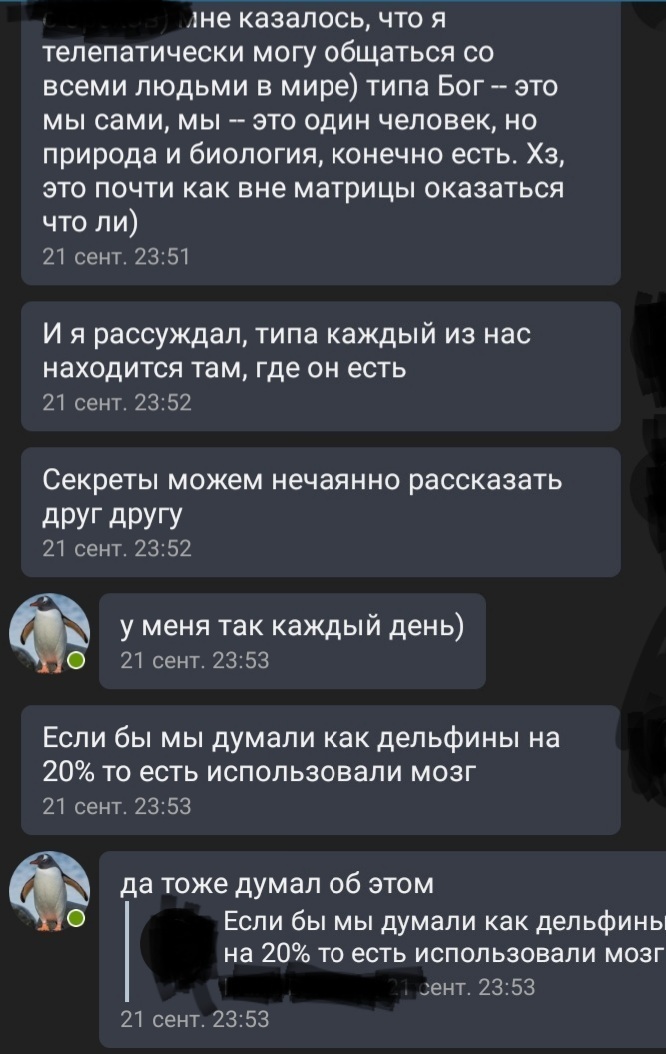Select the message "Секреты можем нечаянно рассказать друг другу"
The height and width of the screenshot is (1054, 666).
coord(320,511)
